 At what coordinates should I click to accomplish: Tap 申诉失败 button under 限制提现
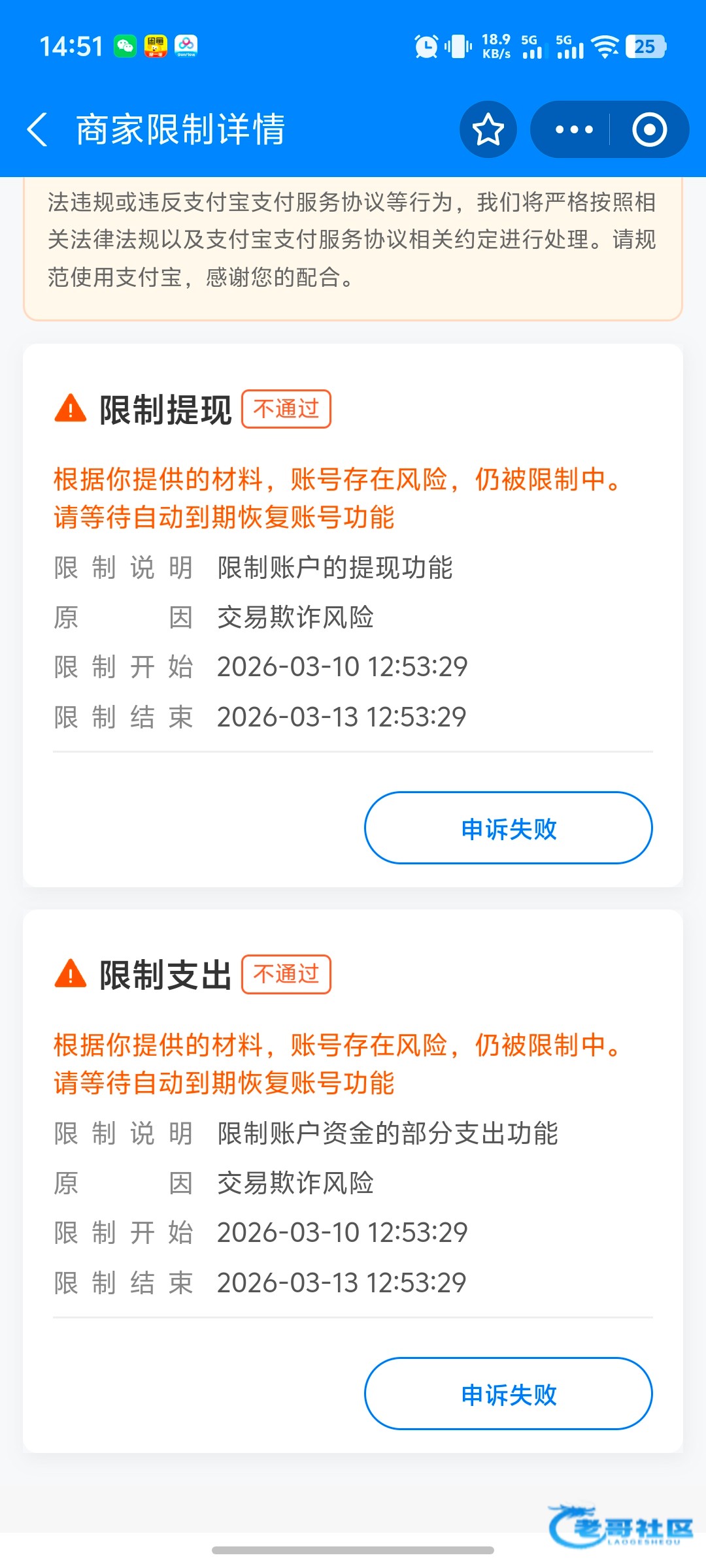pyautogui.click(x=508, y=828)
